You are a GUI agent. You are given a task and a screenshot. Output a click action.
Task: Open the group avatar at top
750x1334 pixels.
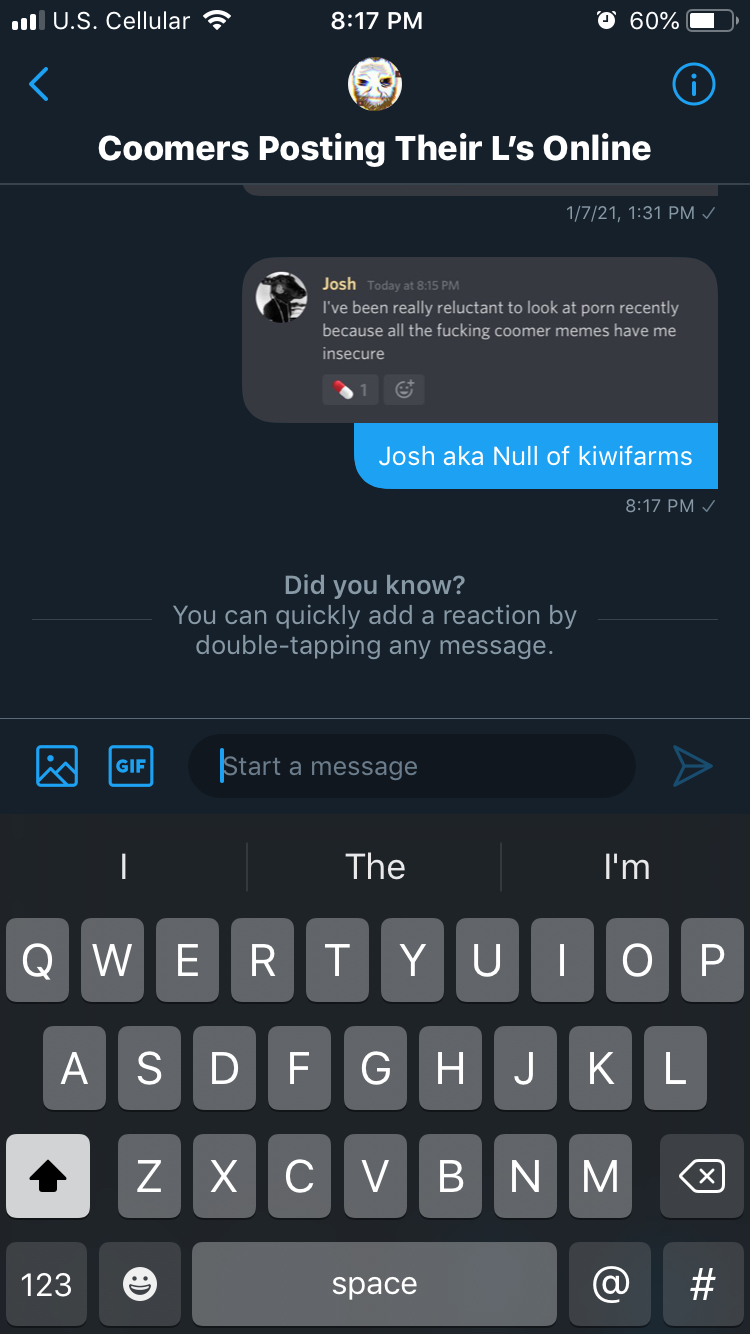coord(375,84)
